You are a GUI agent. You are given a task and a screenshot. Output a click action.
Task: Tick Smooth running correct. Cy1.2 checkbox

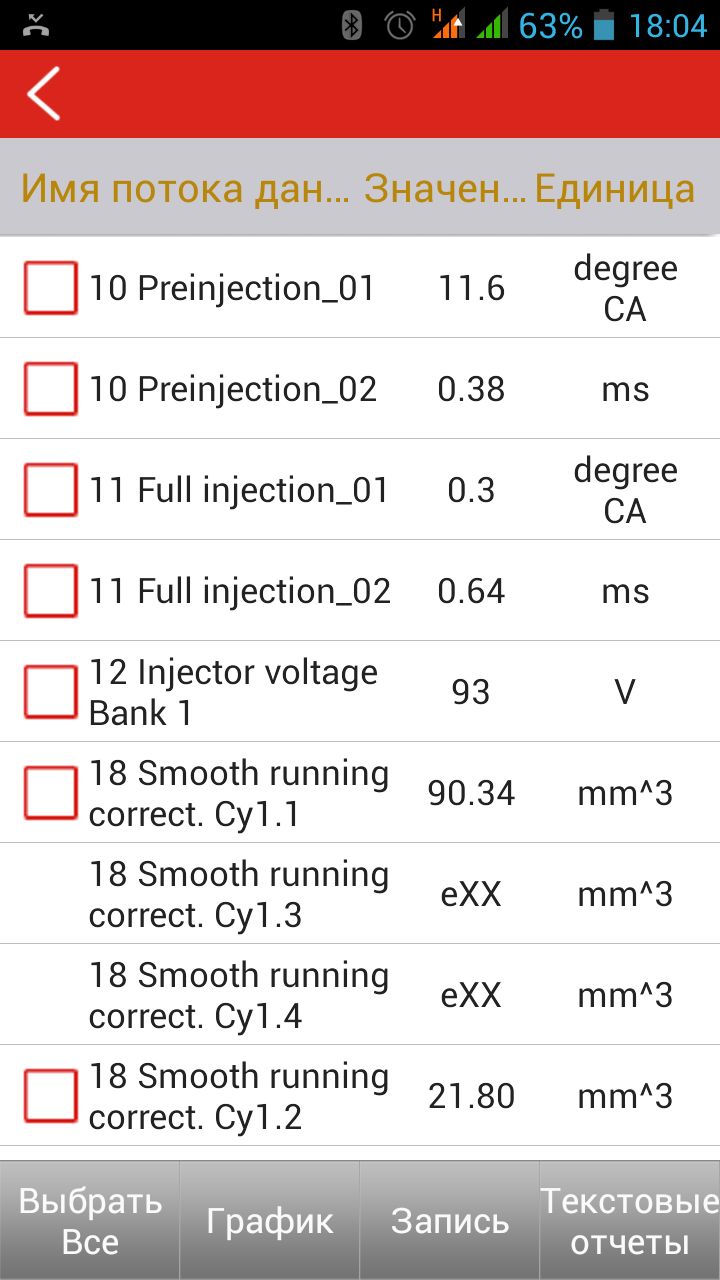(x=50, y=1096)
